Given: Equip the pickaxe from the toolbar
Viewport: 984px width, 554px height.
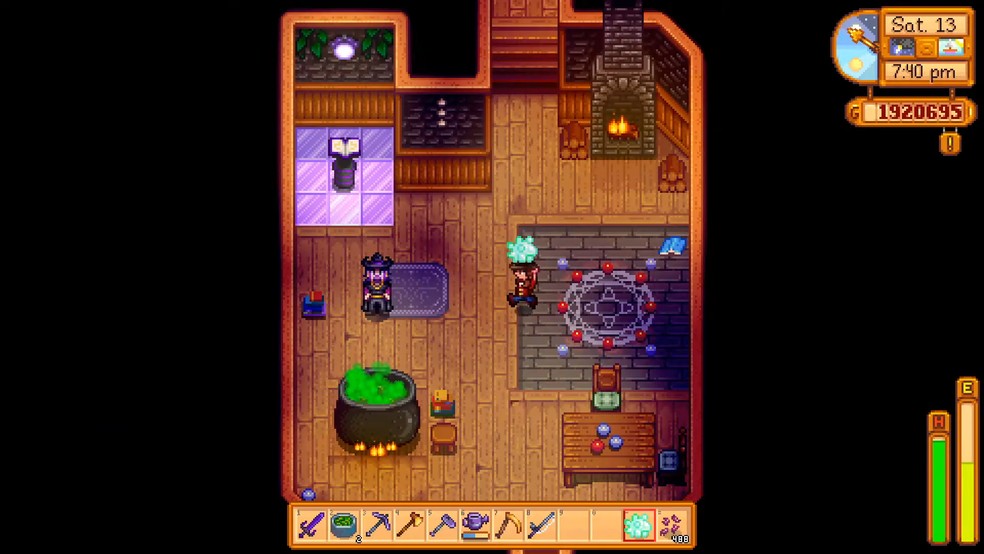Looking at the screenshot, I should coord(377,524).
